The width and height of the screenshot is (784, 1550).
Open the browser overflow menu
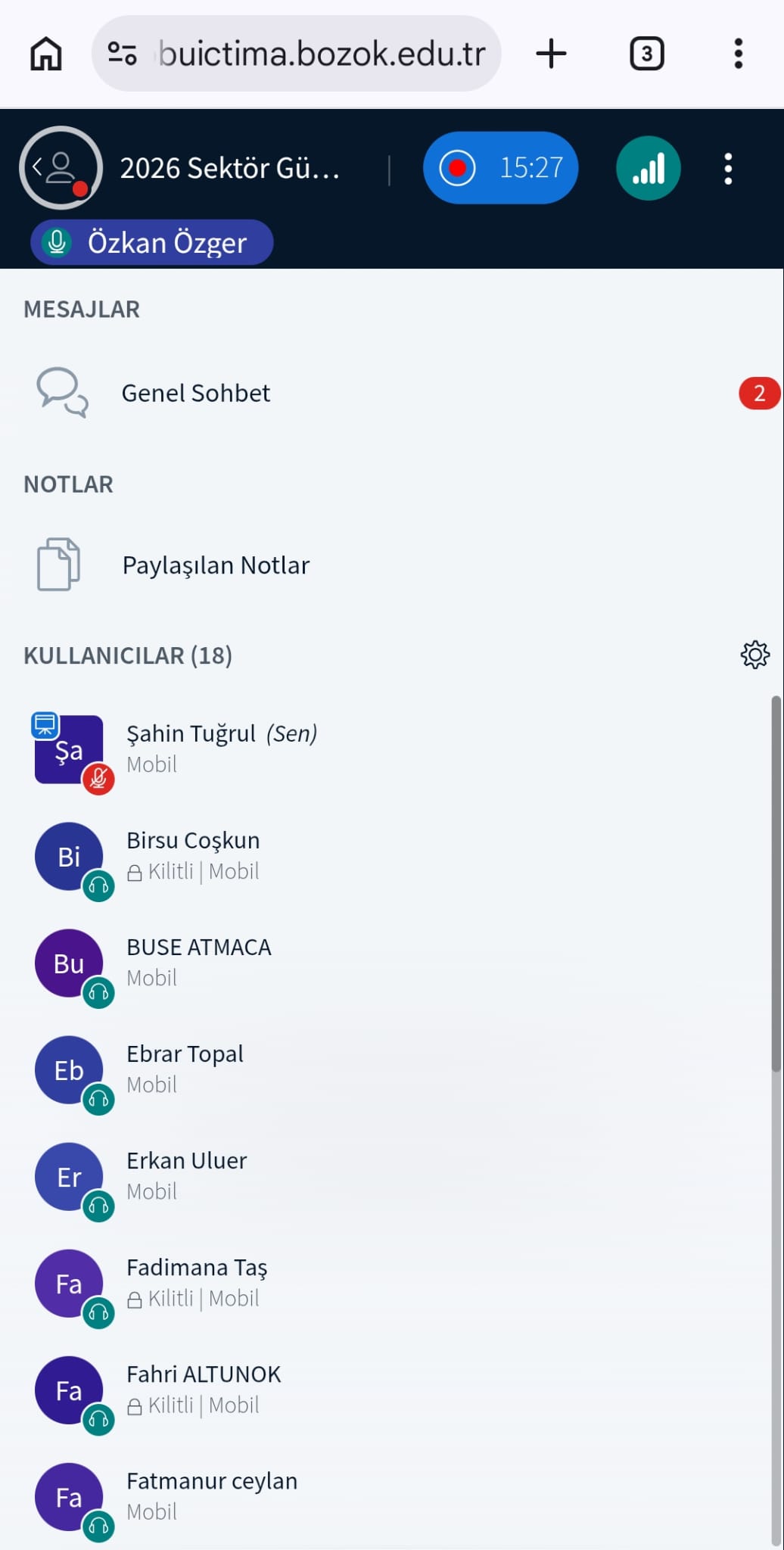point(738,54)
